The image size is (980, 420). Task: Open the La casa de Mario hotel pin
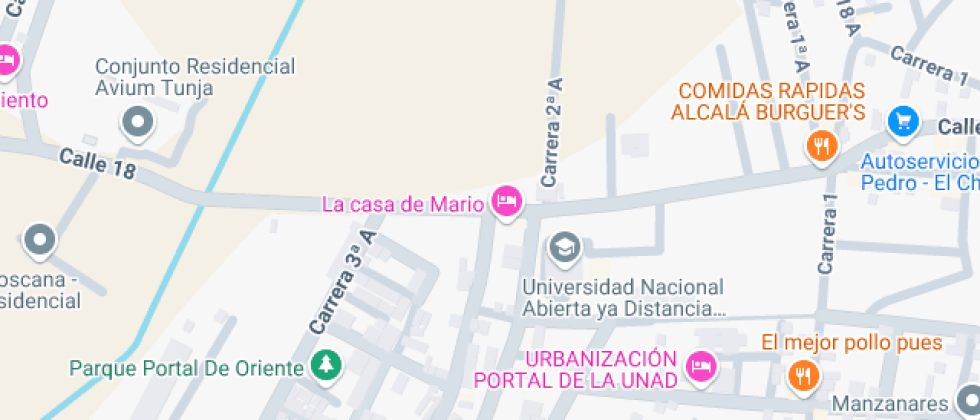[x=507, y=202]
